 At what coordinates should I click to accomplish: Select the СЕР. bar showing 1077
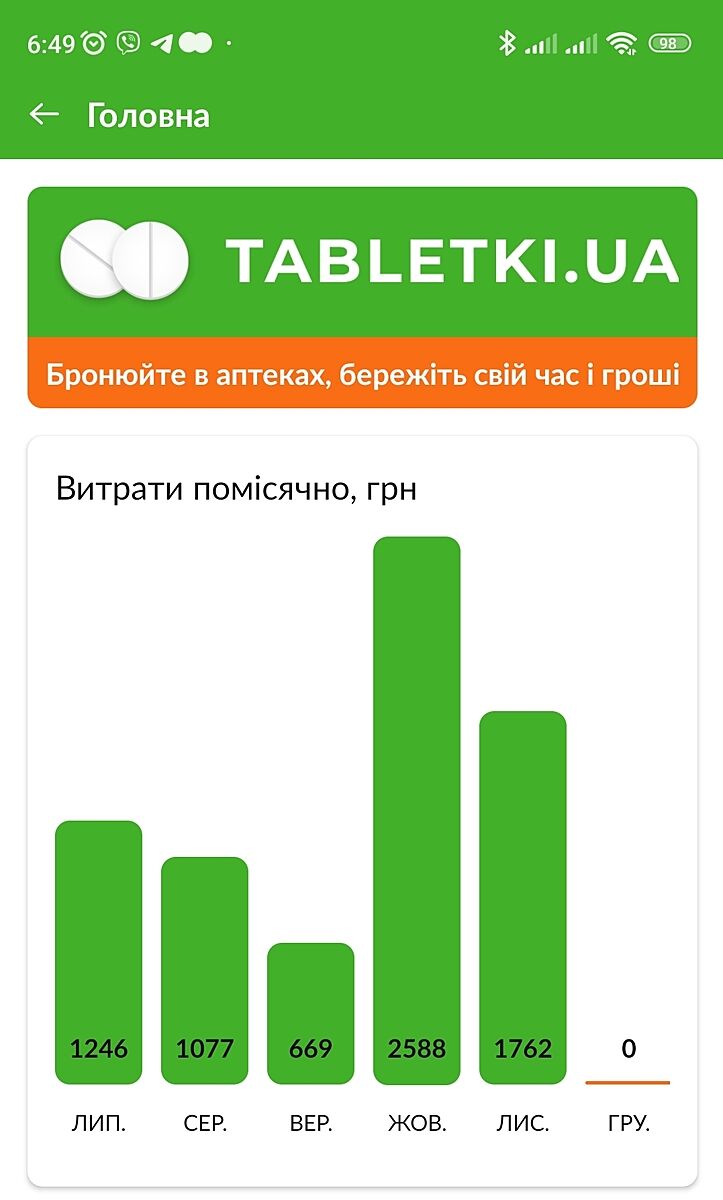click(204, 970)
